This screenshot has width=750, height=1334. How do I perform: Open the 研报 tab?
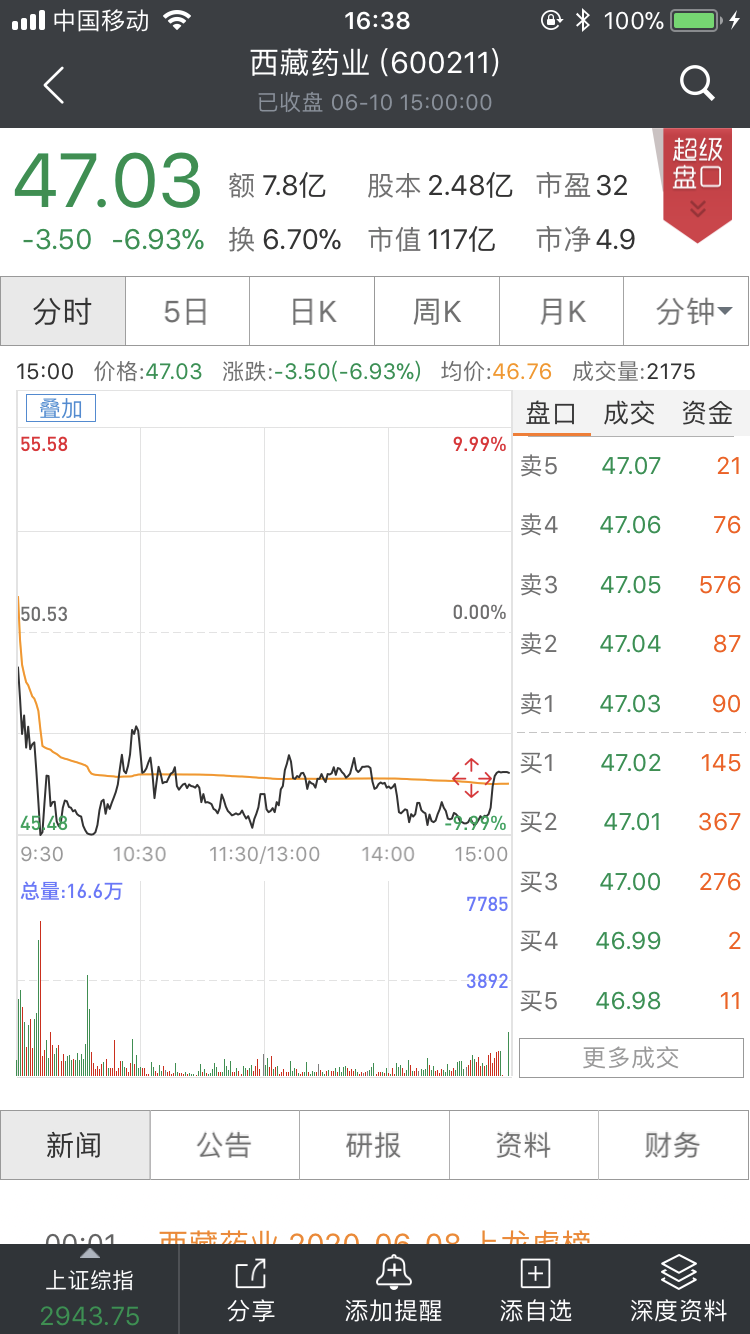point(373,1145)
